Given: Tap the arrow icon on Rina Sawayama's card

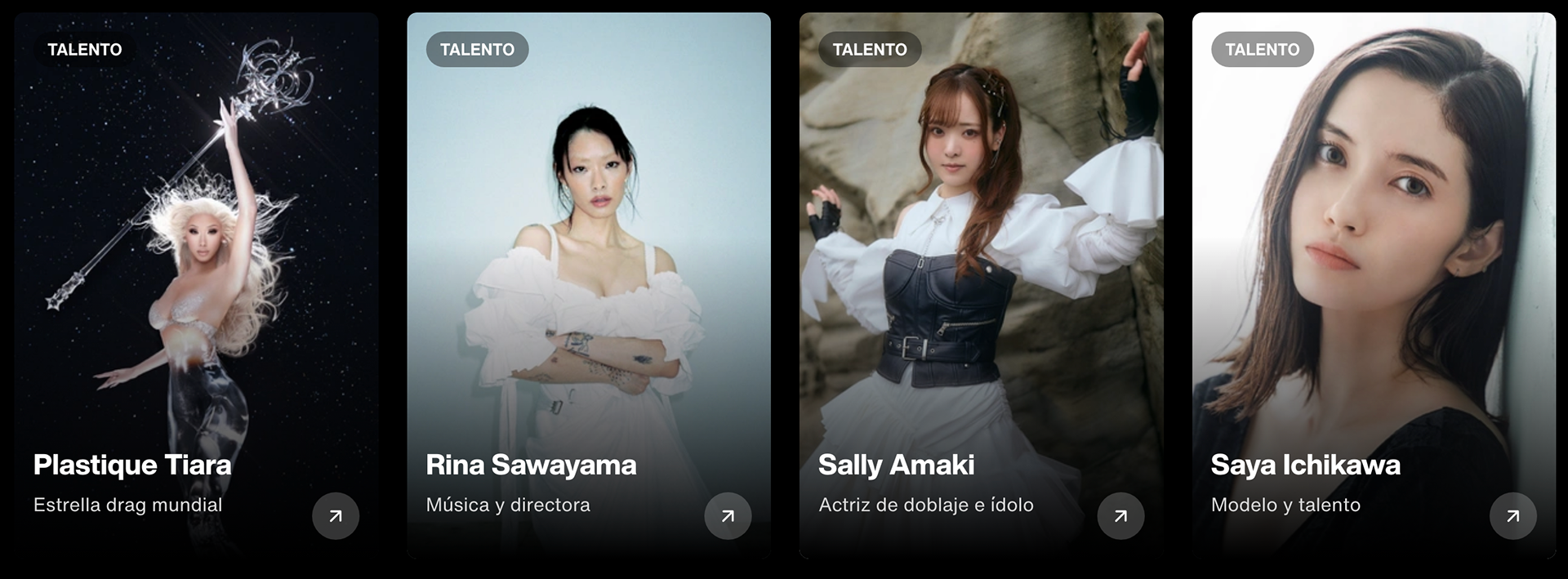Looking at the screenshot, I should (x=728, y=516).
